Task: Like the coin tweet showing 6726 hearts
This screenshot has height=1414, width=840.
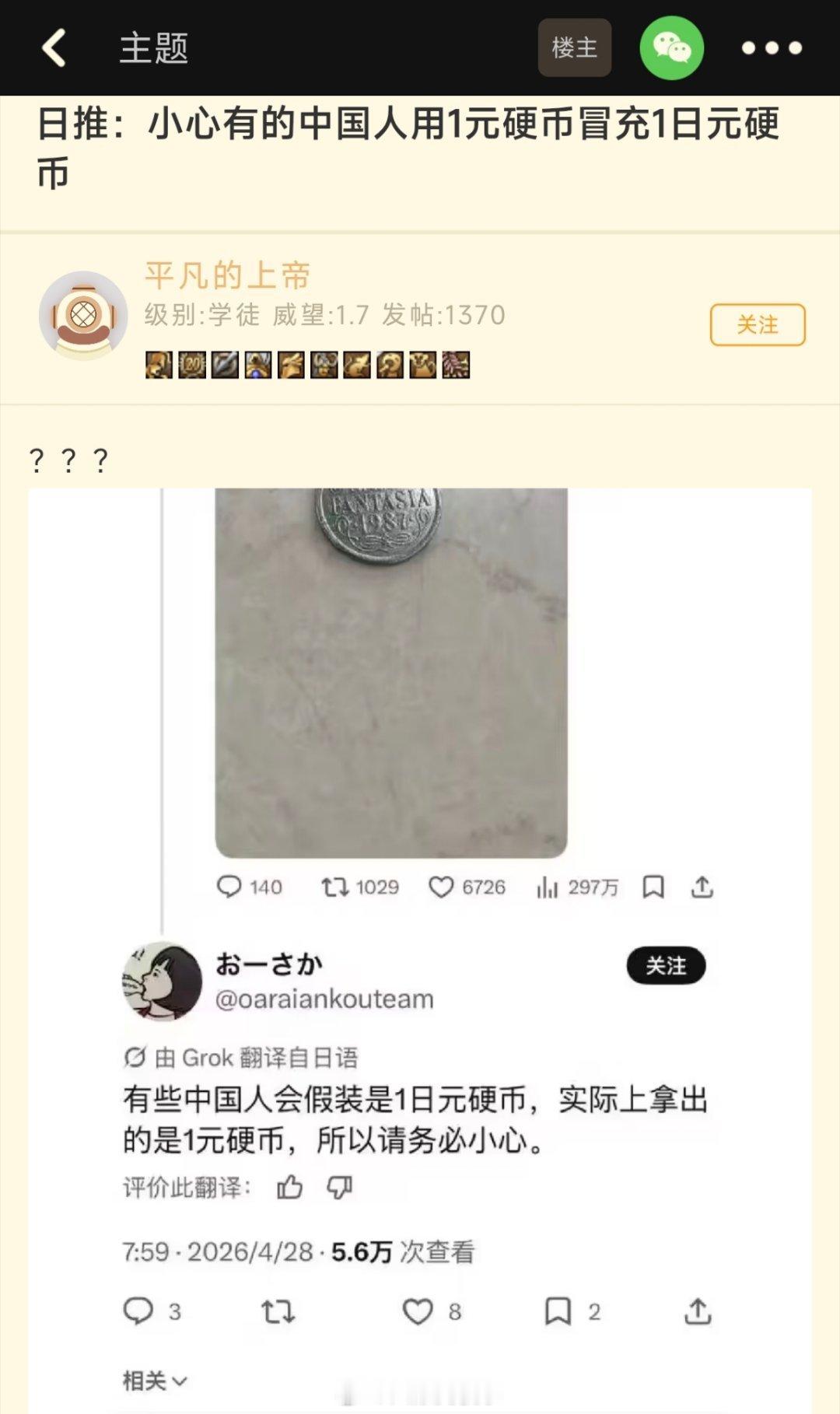Action: point(445,887)
